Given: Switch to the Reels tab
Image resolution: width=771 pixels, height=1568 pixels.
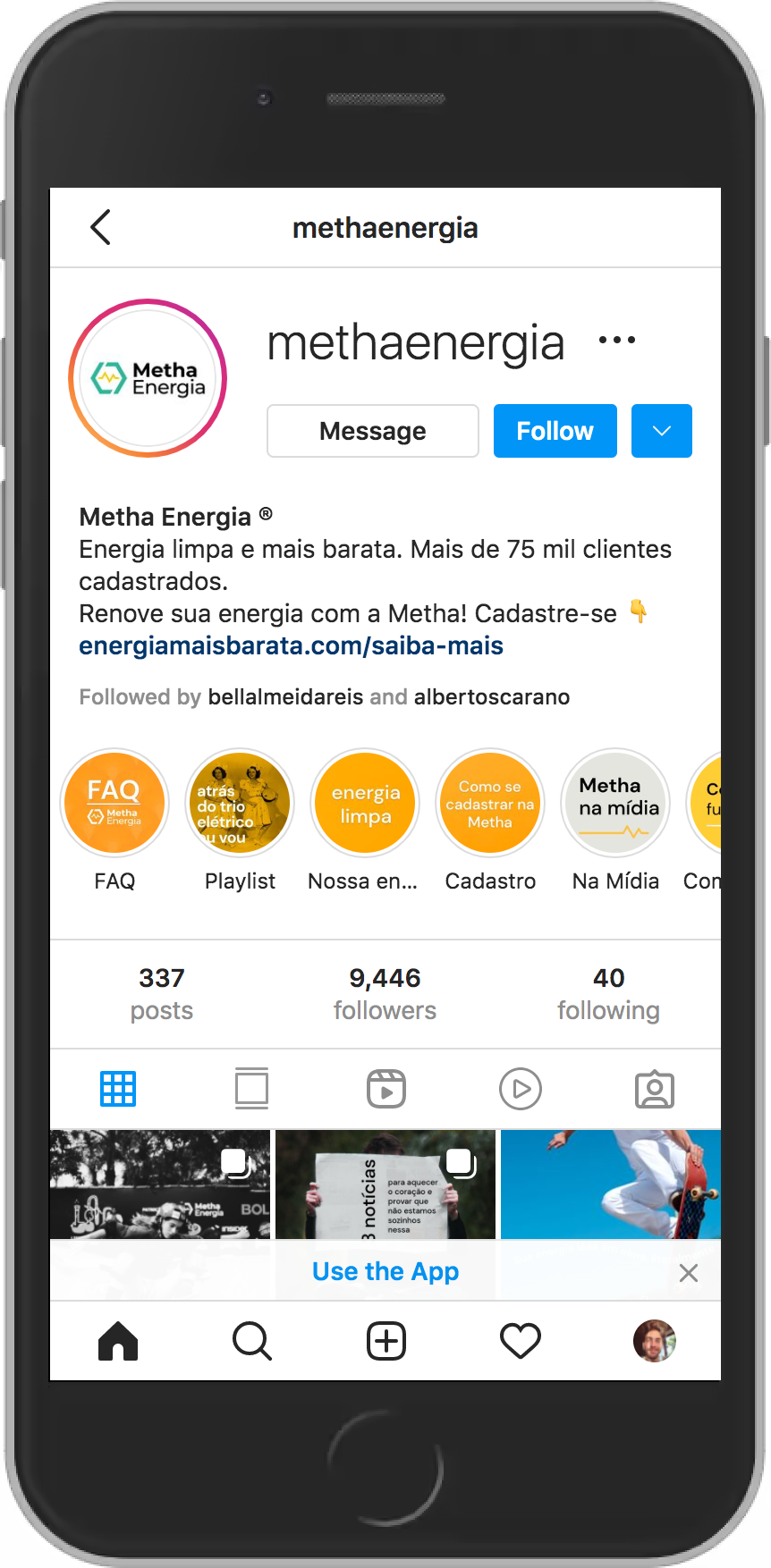Looking at the screenshot, I should [x=386, y=1088].
